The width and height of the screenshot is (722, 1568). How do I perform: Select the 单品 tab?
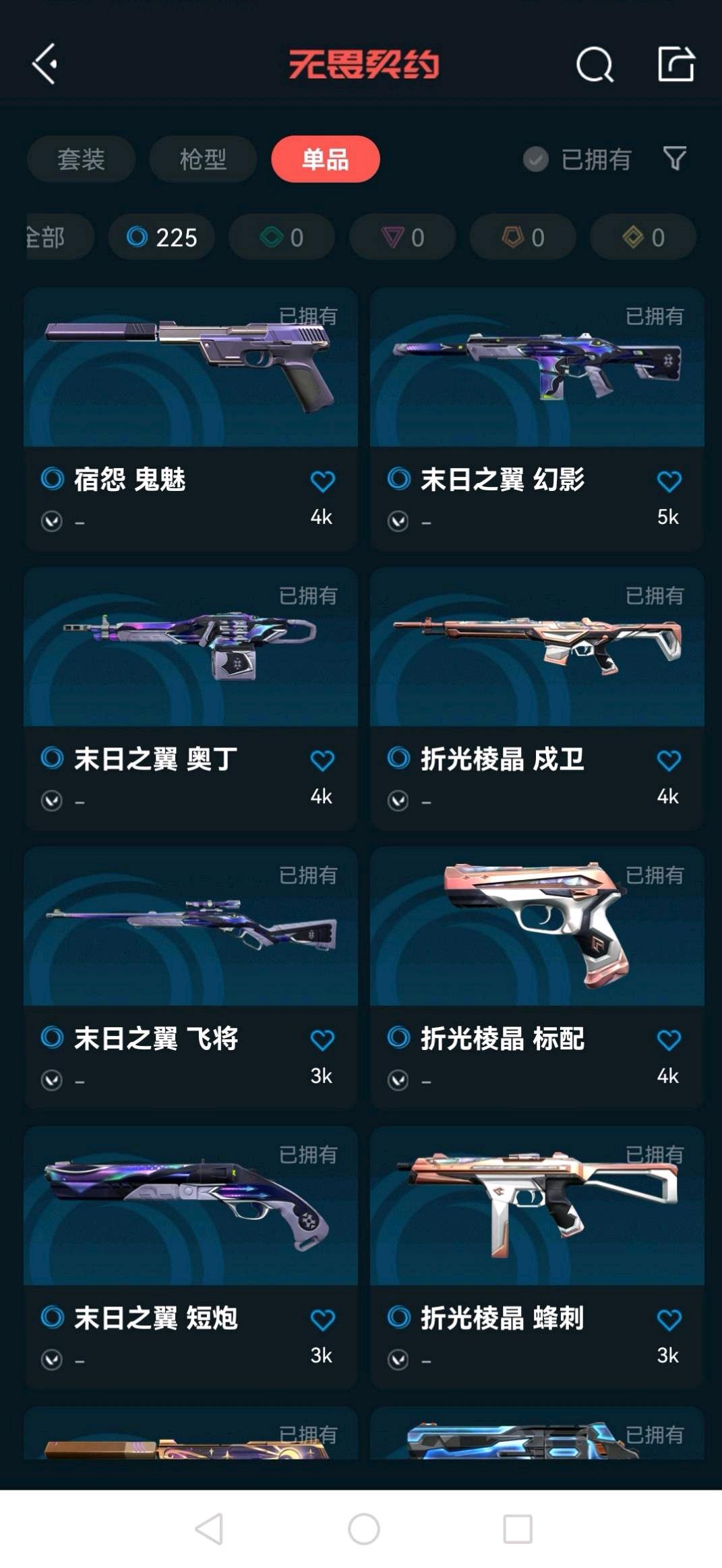[326, 159]
